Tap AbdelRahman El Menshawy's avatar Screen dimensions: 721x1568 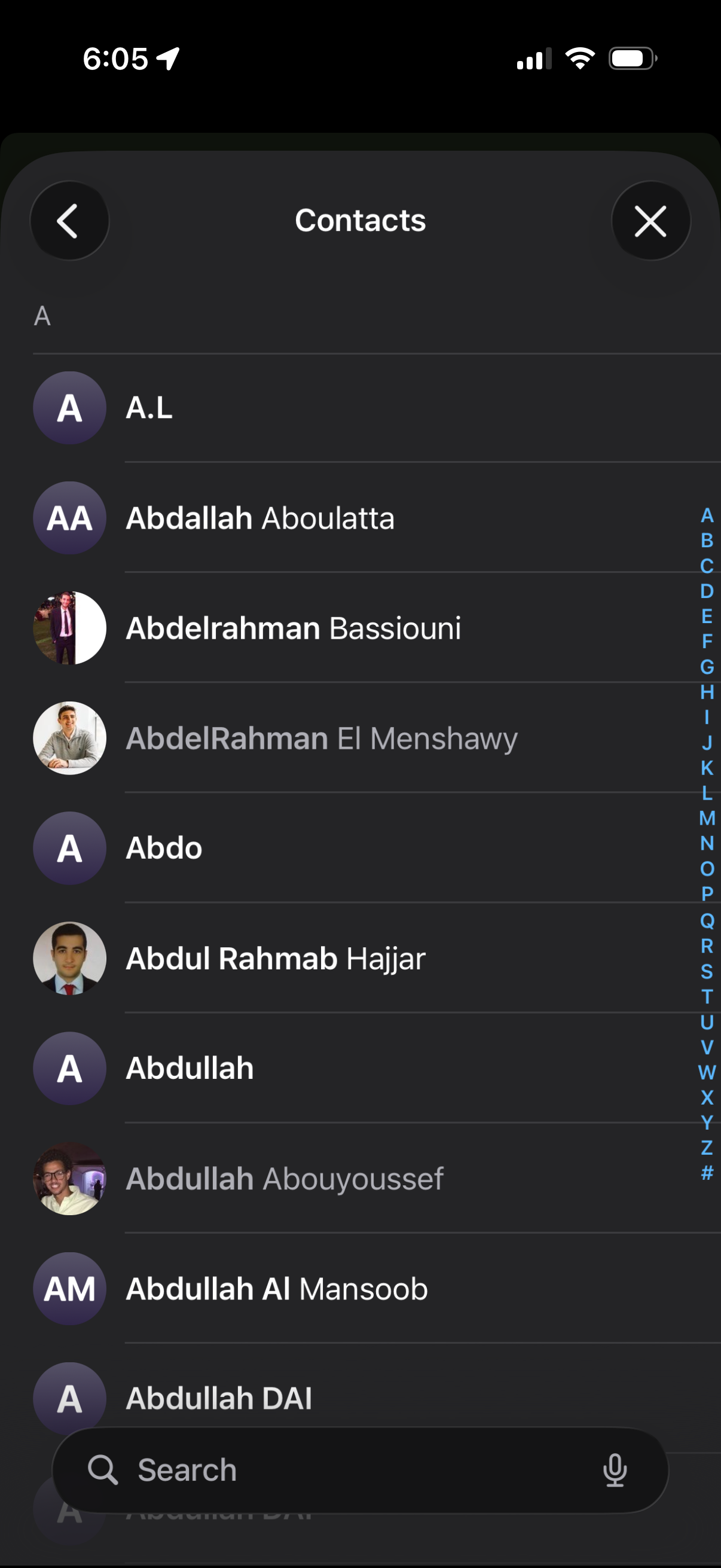(69, 738)
